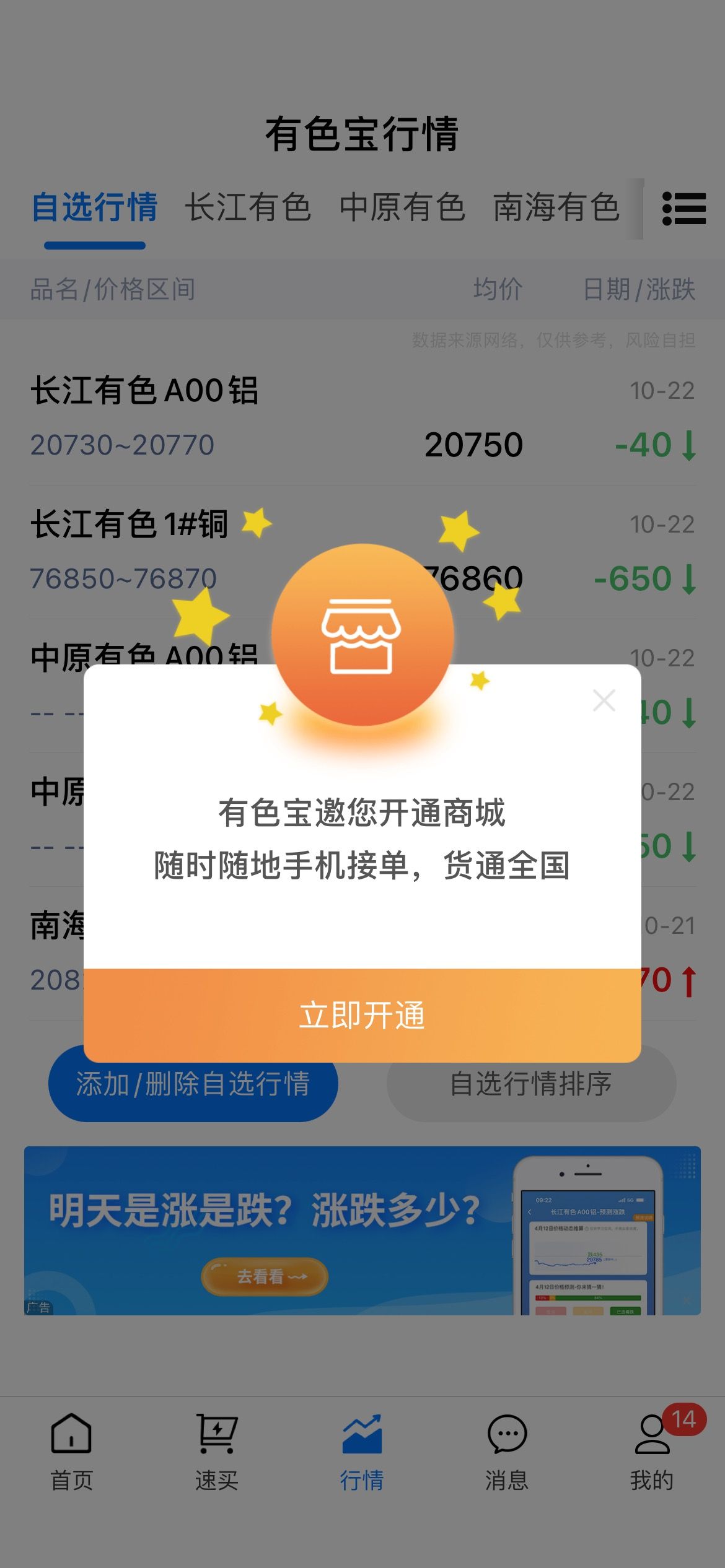
Task: Switch to the 自选行情 tab
Action: coord(95,207)
